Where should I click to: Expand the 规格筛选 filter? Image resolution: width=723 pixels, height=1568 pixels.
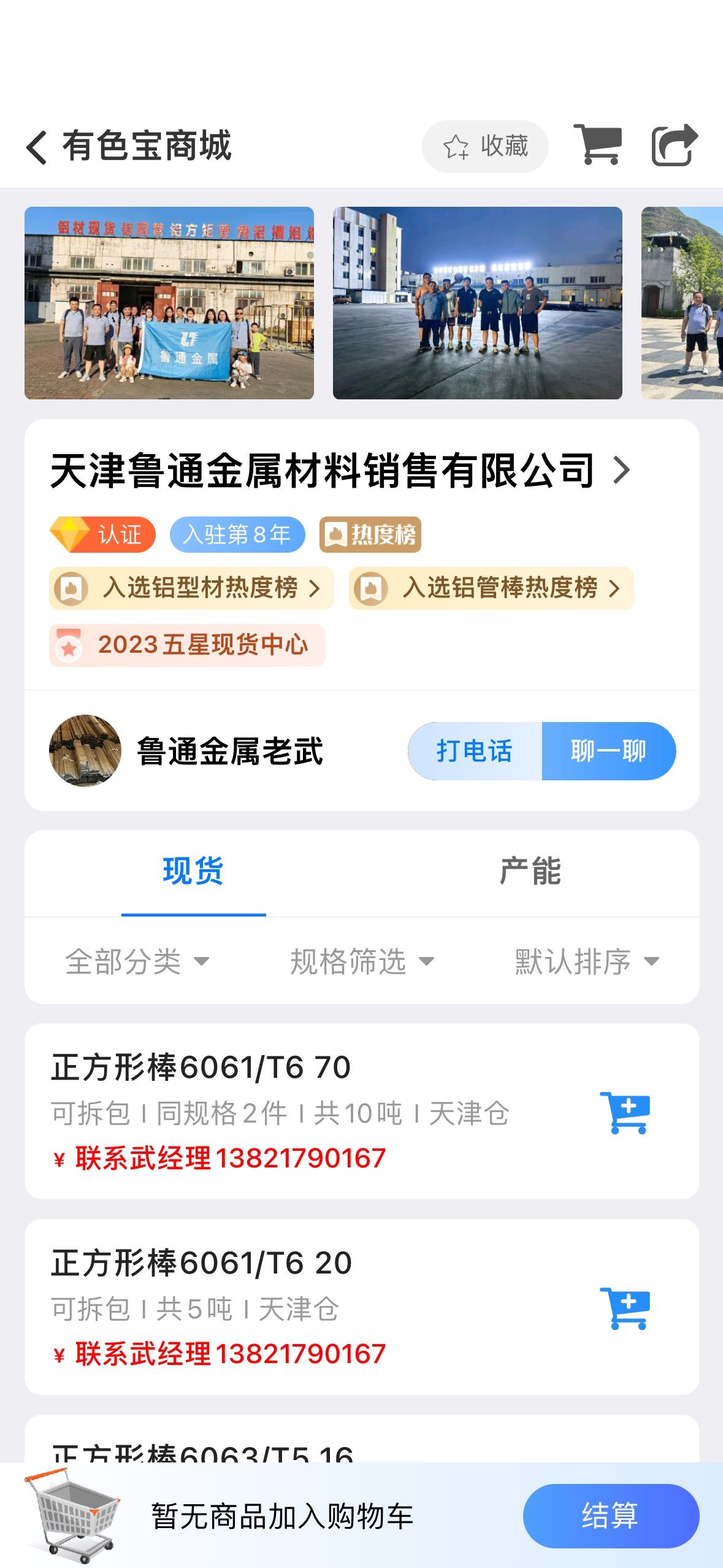click(x=362, y=961)
